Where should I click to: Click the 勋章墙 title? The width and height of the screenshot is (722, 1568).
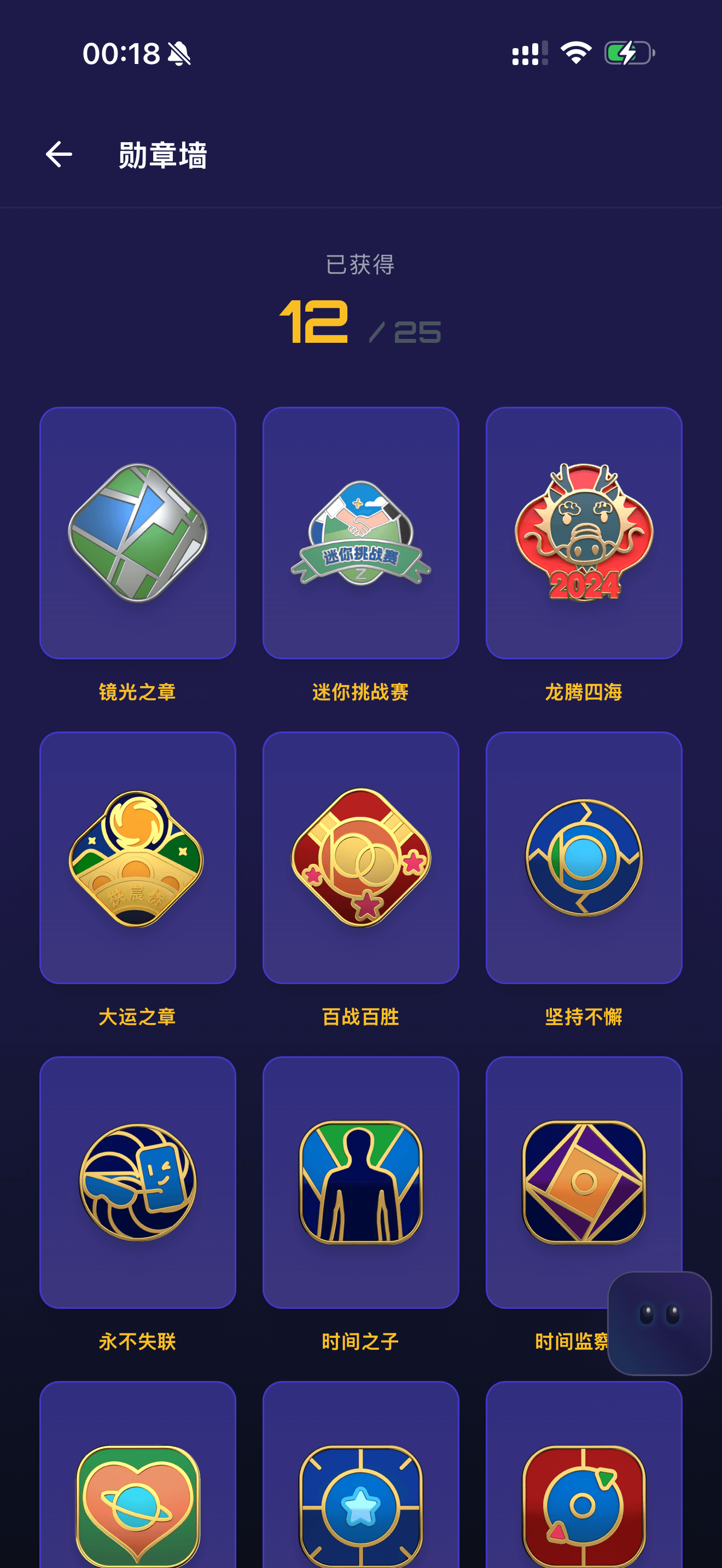[162, 154]
